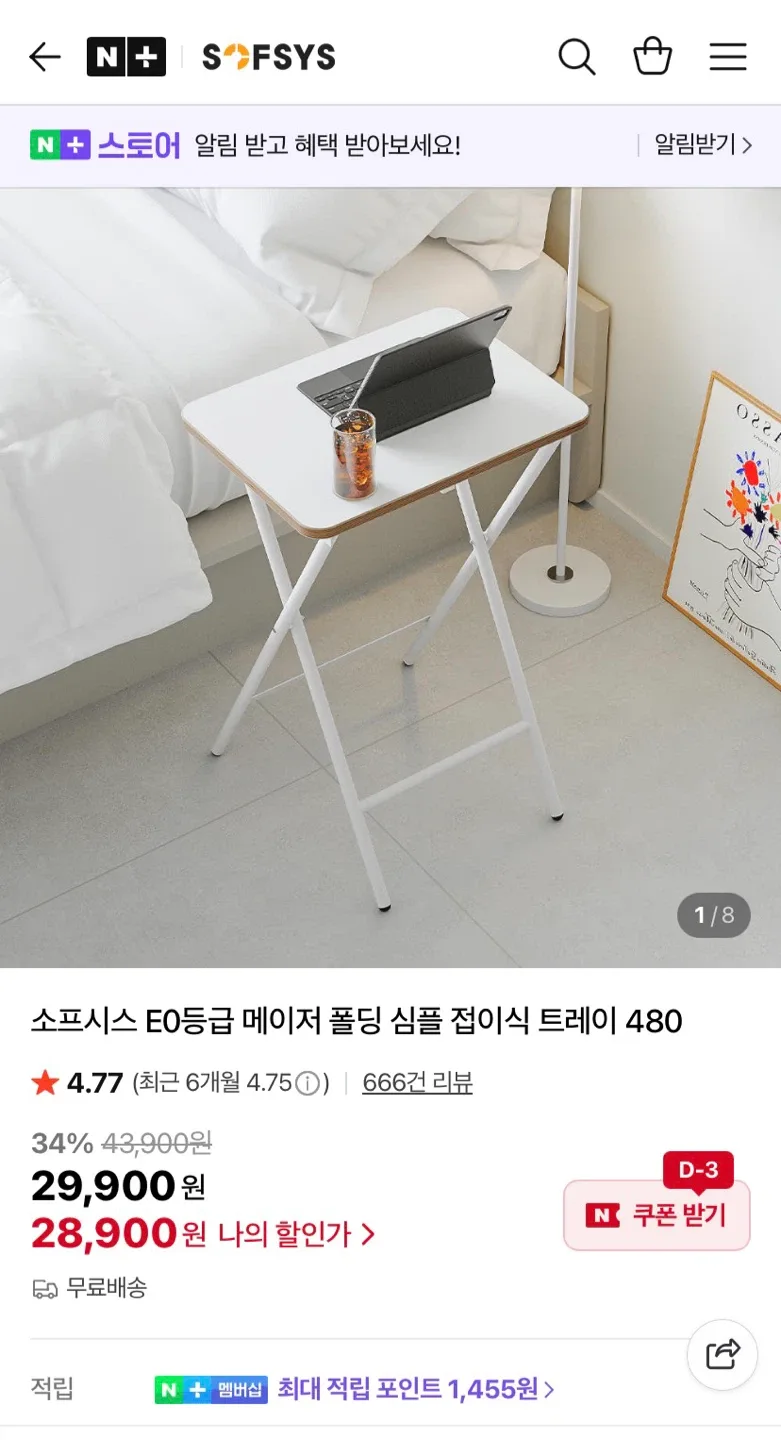The height and width of the screenshot is (1440, 781).
Task: Open the folding tray product image
Action: coord(390,577)
